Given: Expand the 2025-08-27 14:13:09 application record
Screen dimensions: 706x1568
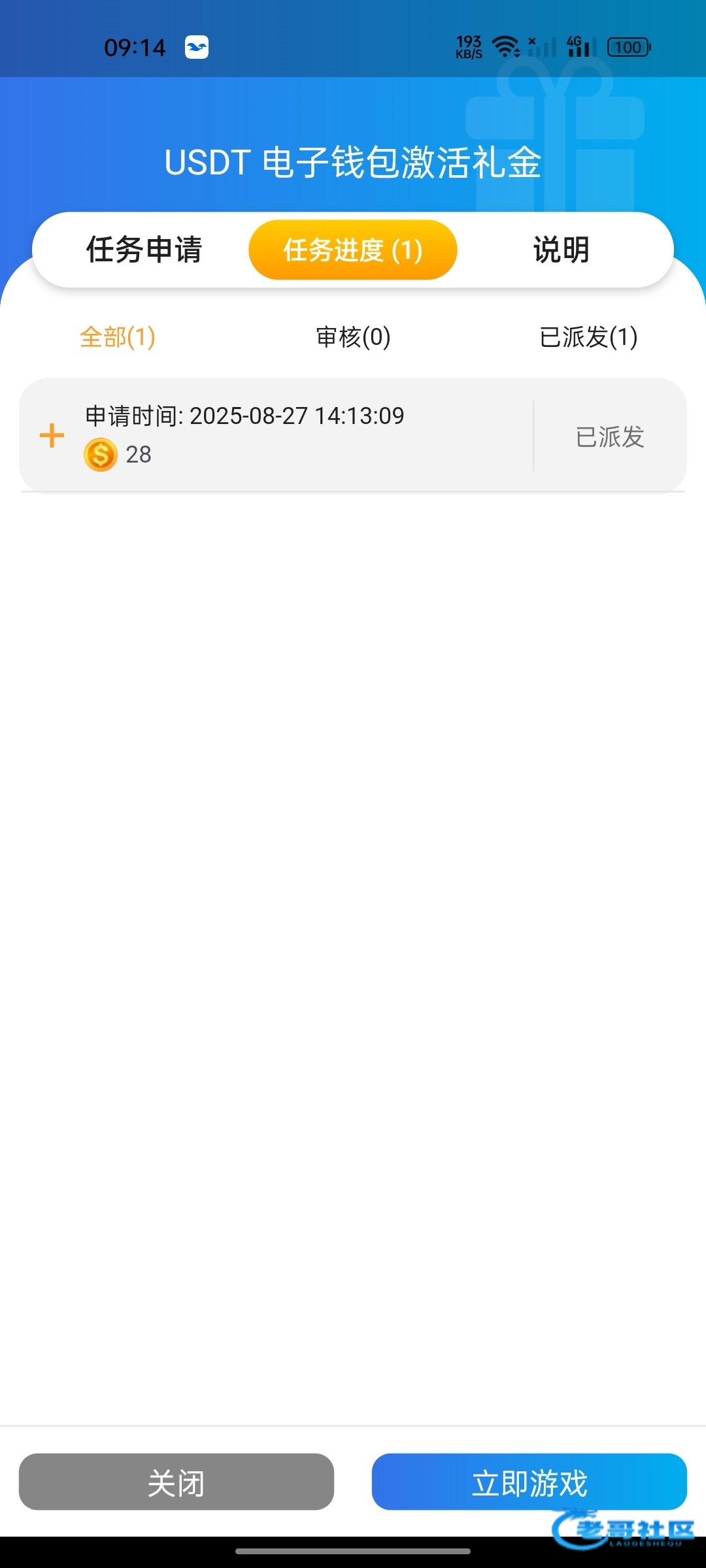Looking at the screenshot, I should (52, 435).
